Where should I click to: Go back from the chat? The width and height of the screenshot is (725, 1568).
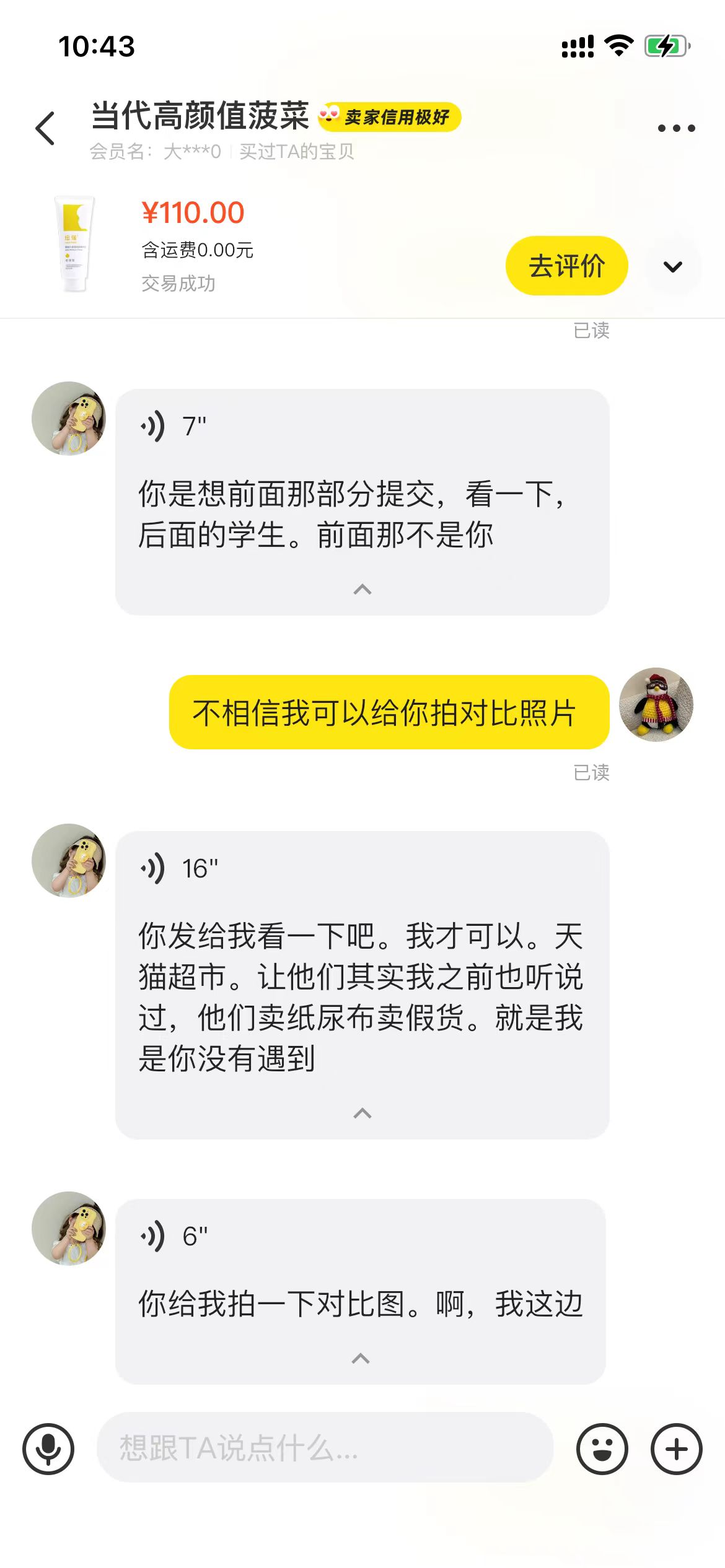point(45,128)
